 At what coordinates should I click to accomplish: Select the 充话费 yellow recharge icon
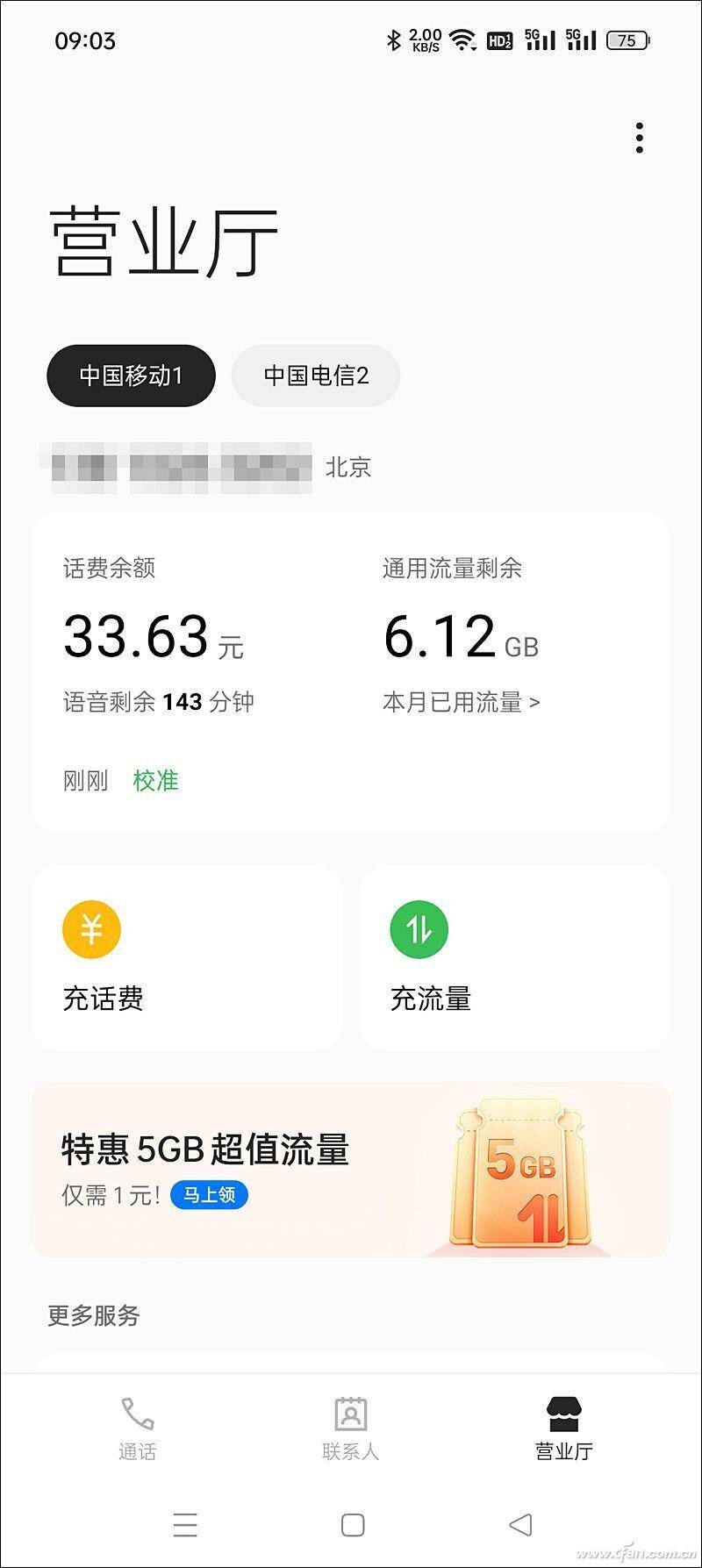click(90, 930)
